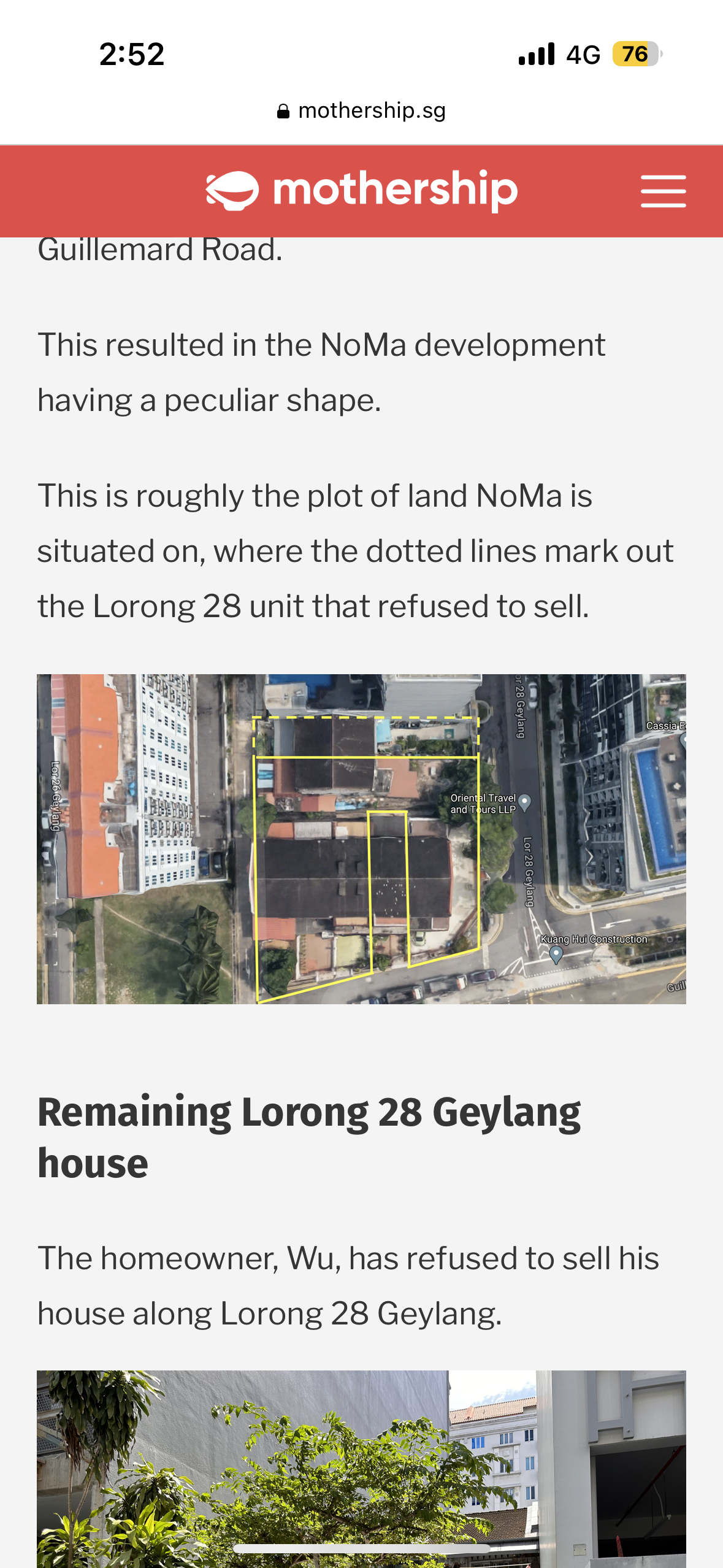Image resolution: width=723 pixels, height=1568 pixels.
Task: Open the hamburger navigation menu
Action: pyautogui.click(x=663, y=191)
